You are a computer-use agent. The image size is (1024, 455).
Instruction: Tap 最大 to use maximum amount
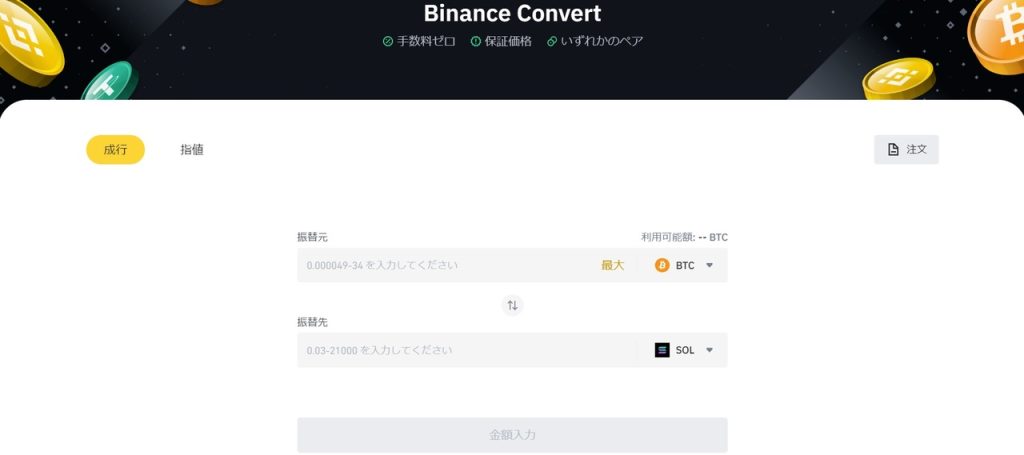(x=612, y=266)
